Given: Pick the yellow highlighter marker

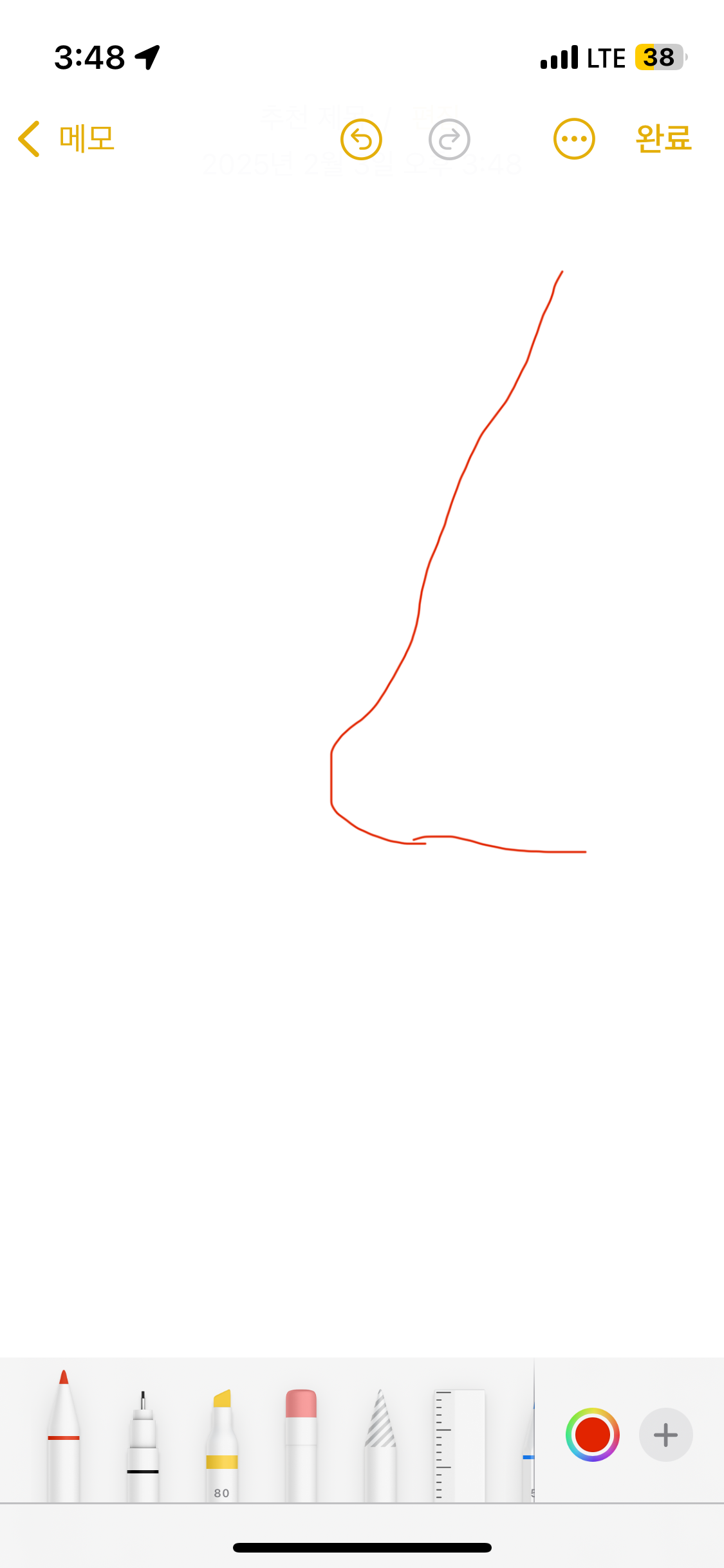Looking at the screenshot, I should tap(222, 1446).
